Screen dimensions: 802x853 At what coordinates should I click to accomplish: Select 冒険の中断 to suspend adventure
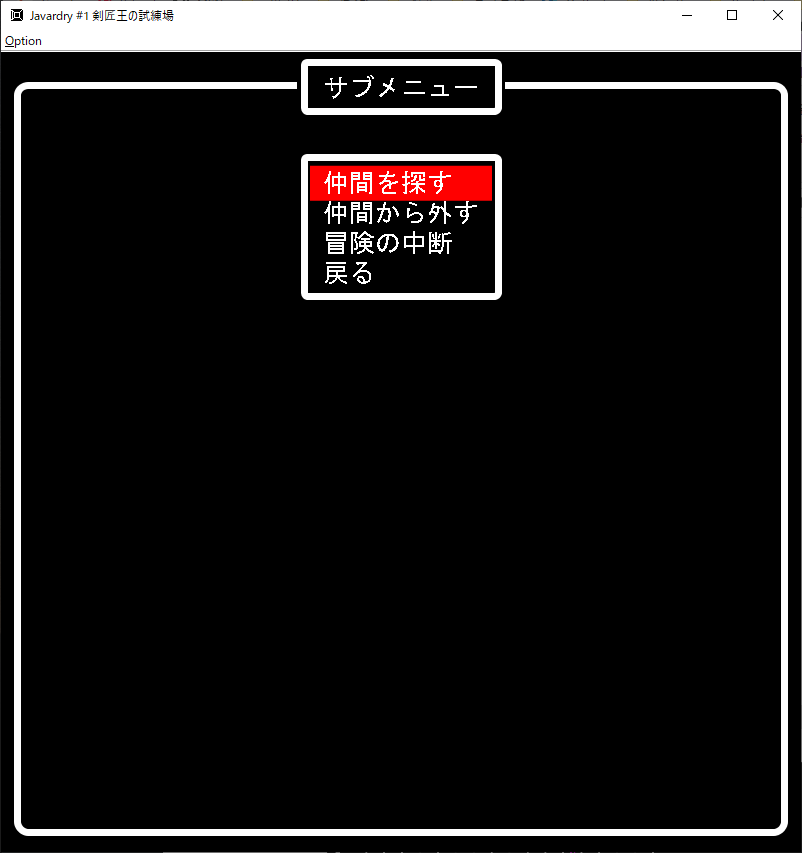click(x=390, y=243)
